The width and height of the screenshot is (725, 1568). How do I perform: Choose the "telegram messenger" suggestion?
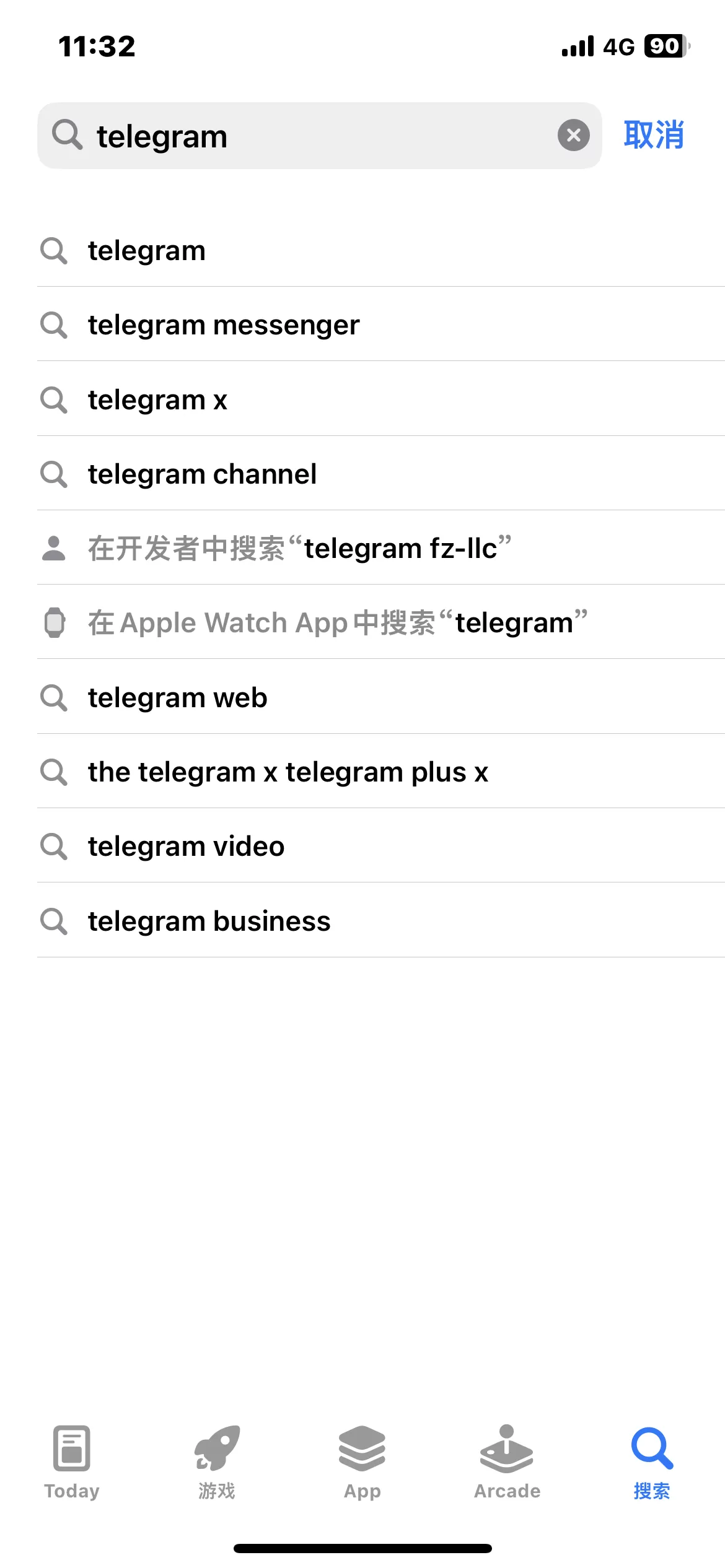pyautogui.click(x=381, y=324)
